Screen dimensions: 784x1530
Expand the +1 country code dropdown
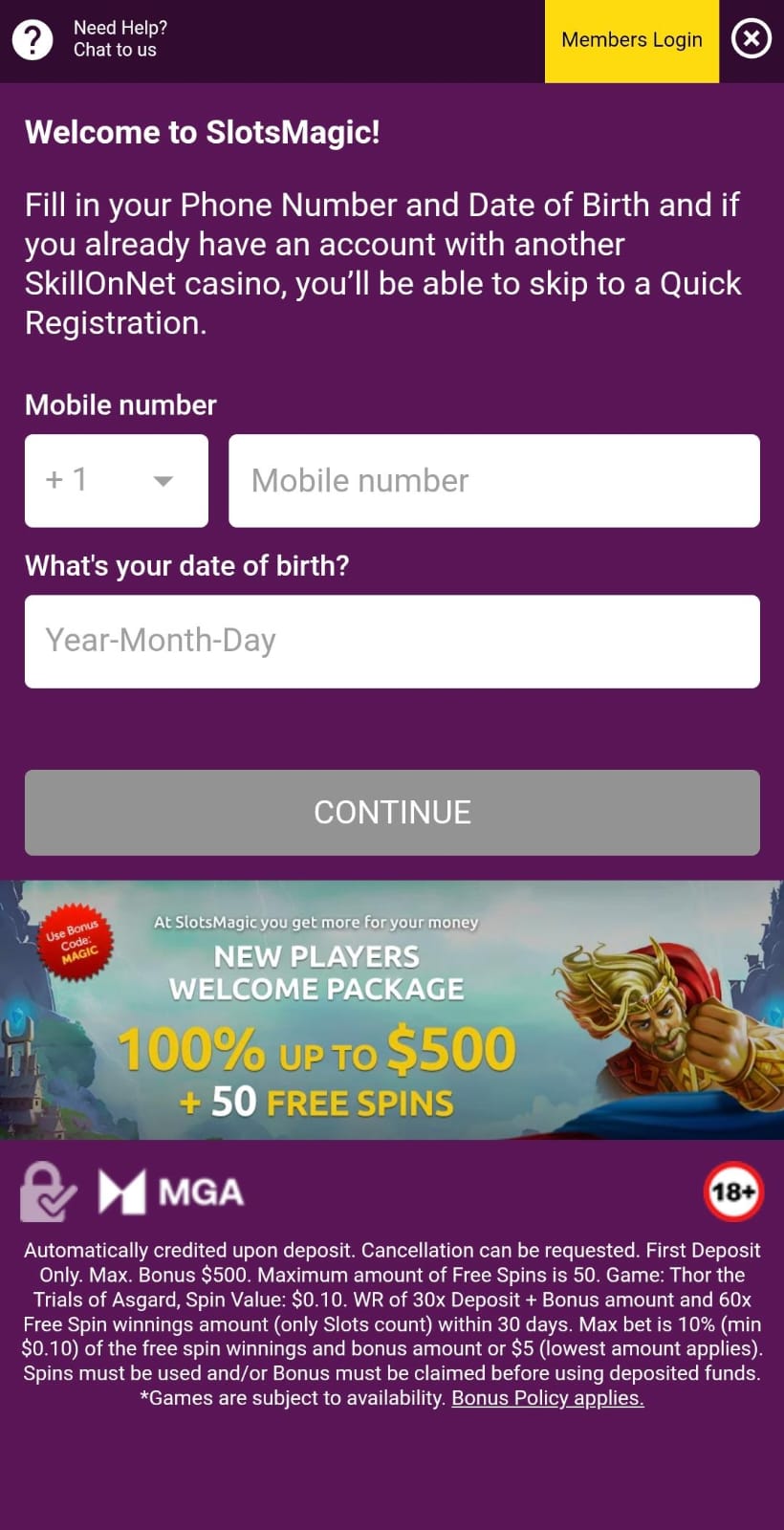pos(117,480)
